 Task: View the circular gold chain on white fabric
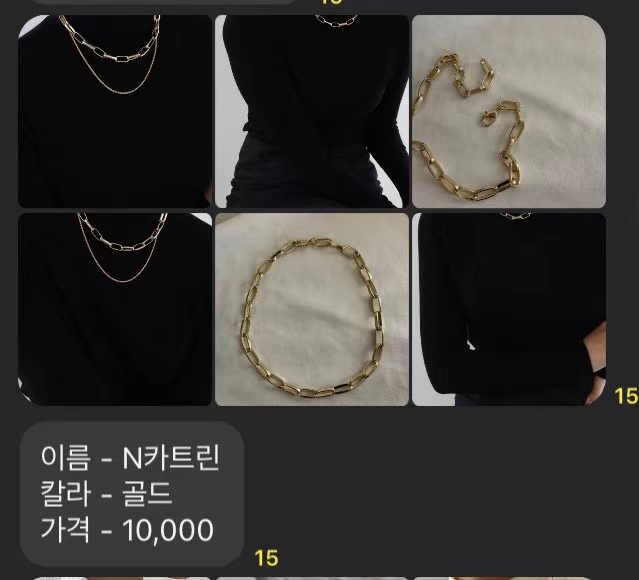(311, 309)
